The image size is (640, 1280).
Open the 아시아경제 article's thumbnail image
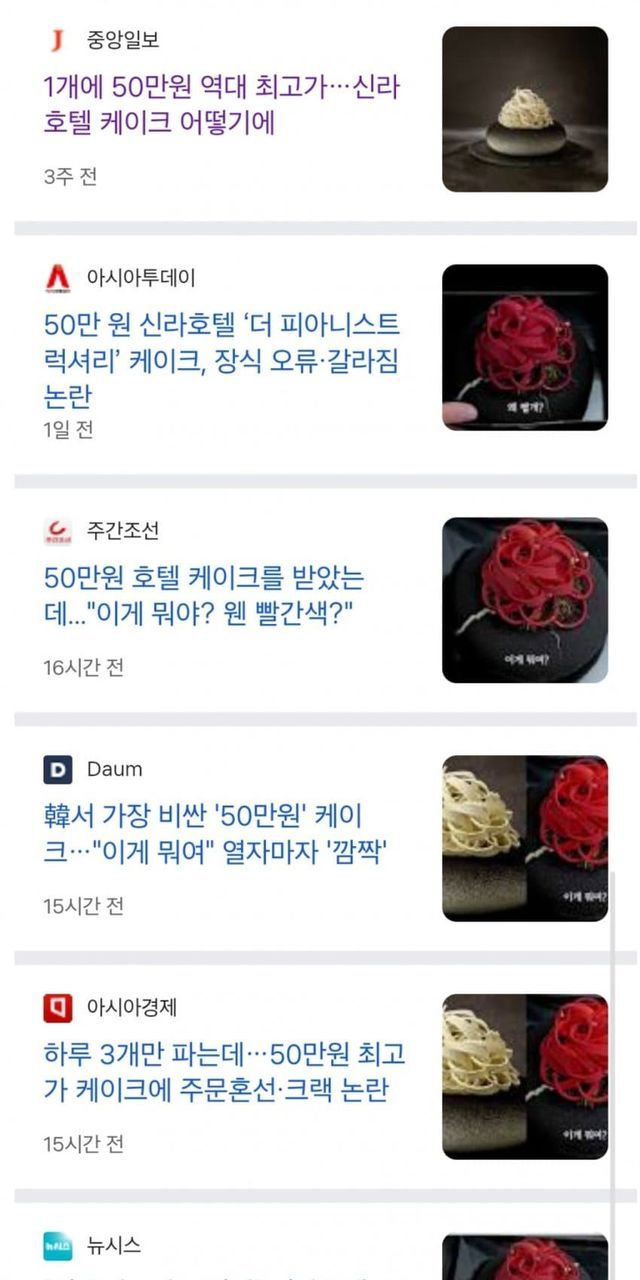pos(525,1076)
